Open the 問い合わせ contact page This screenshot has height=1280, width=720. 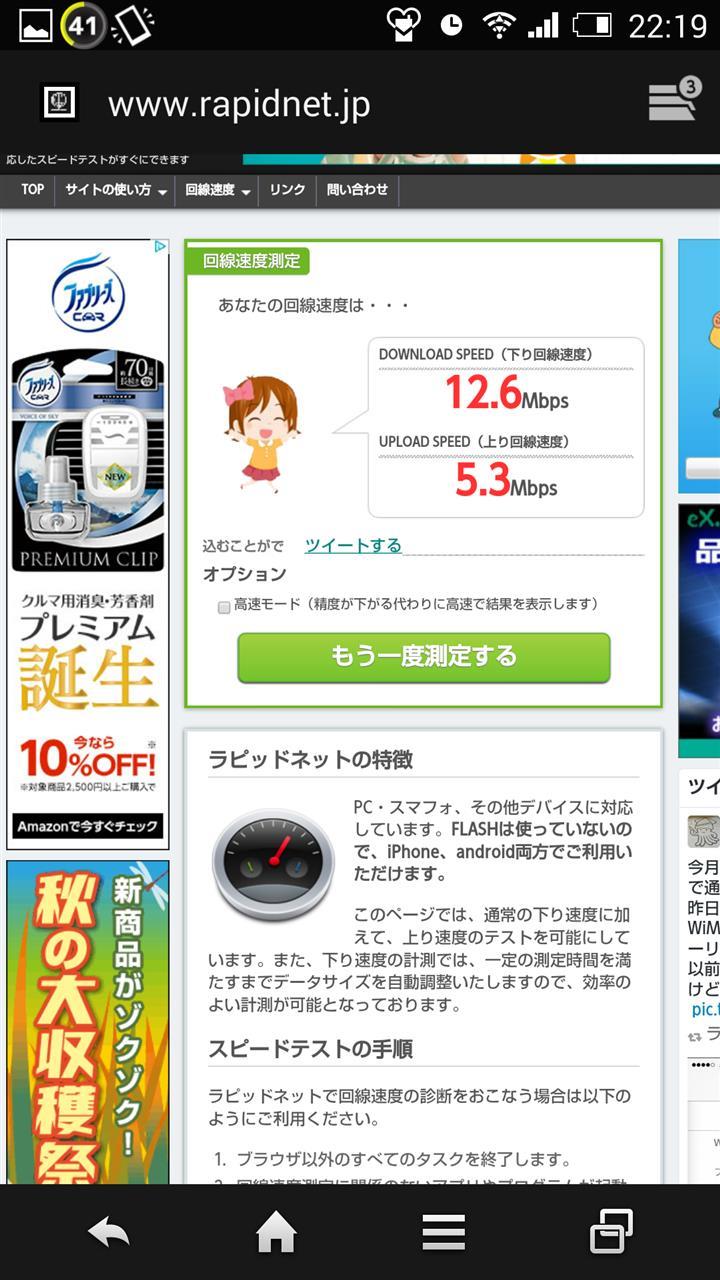(357, 190)
